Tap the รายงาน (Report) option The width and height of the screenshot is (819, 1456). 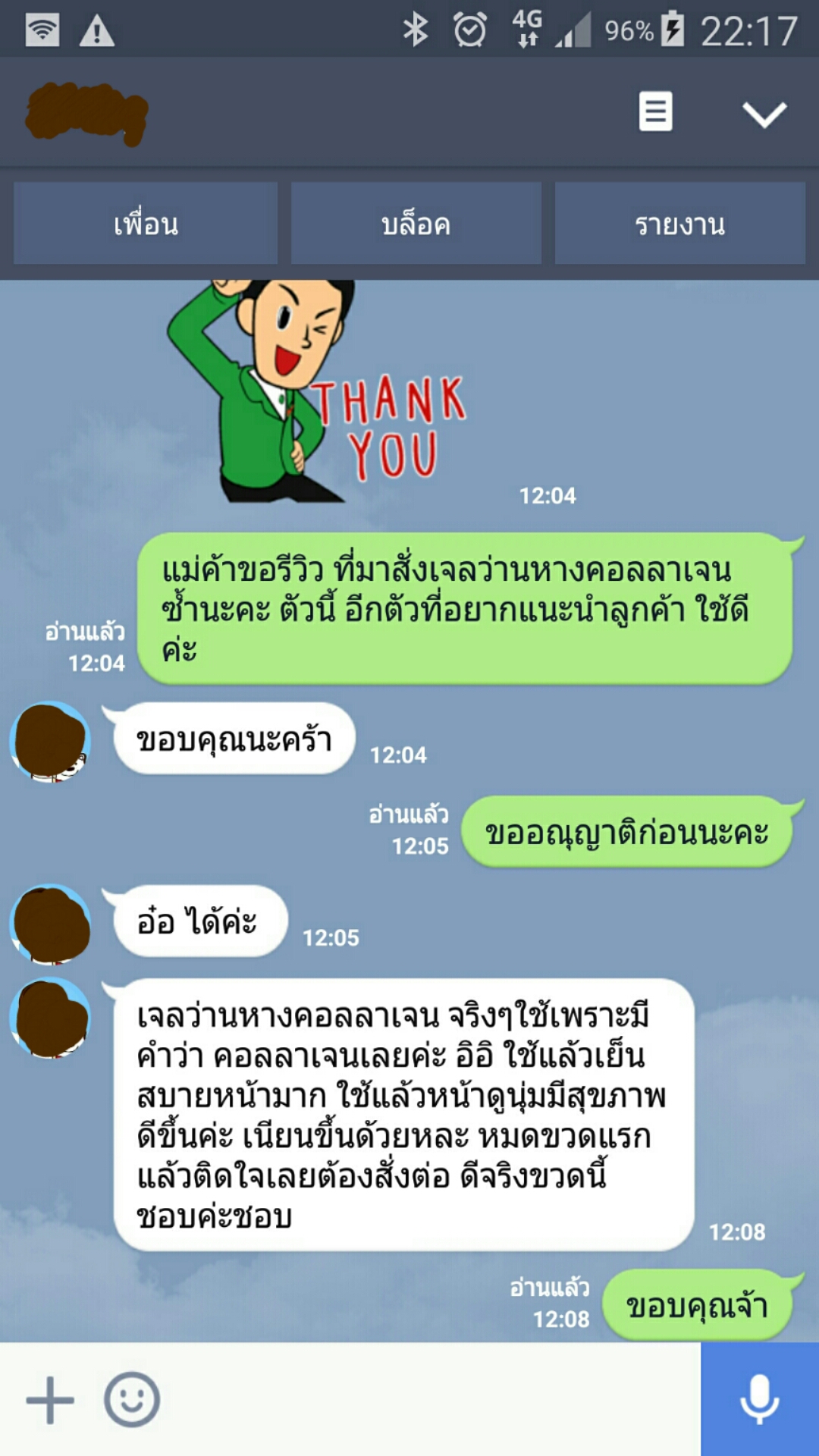680,223
